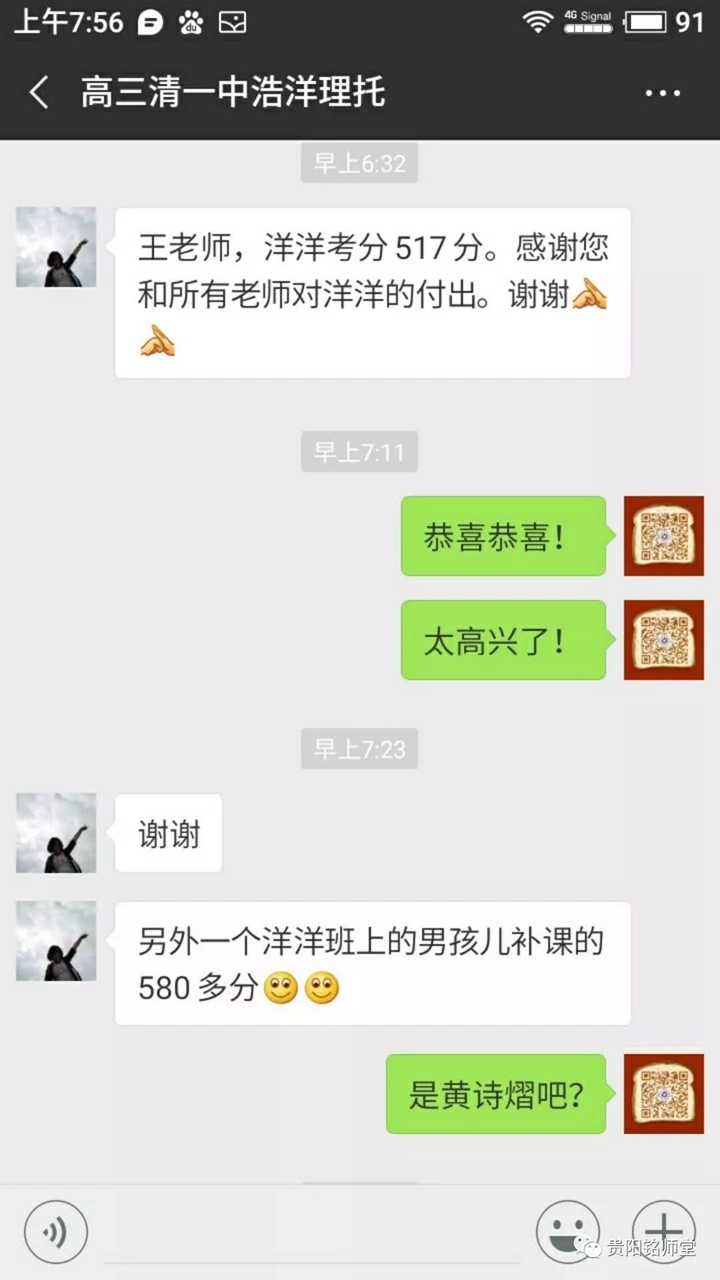
Task: Open own avatar beside 是黄诗熠吧 message
Action: [664, 1093]
